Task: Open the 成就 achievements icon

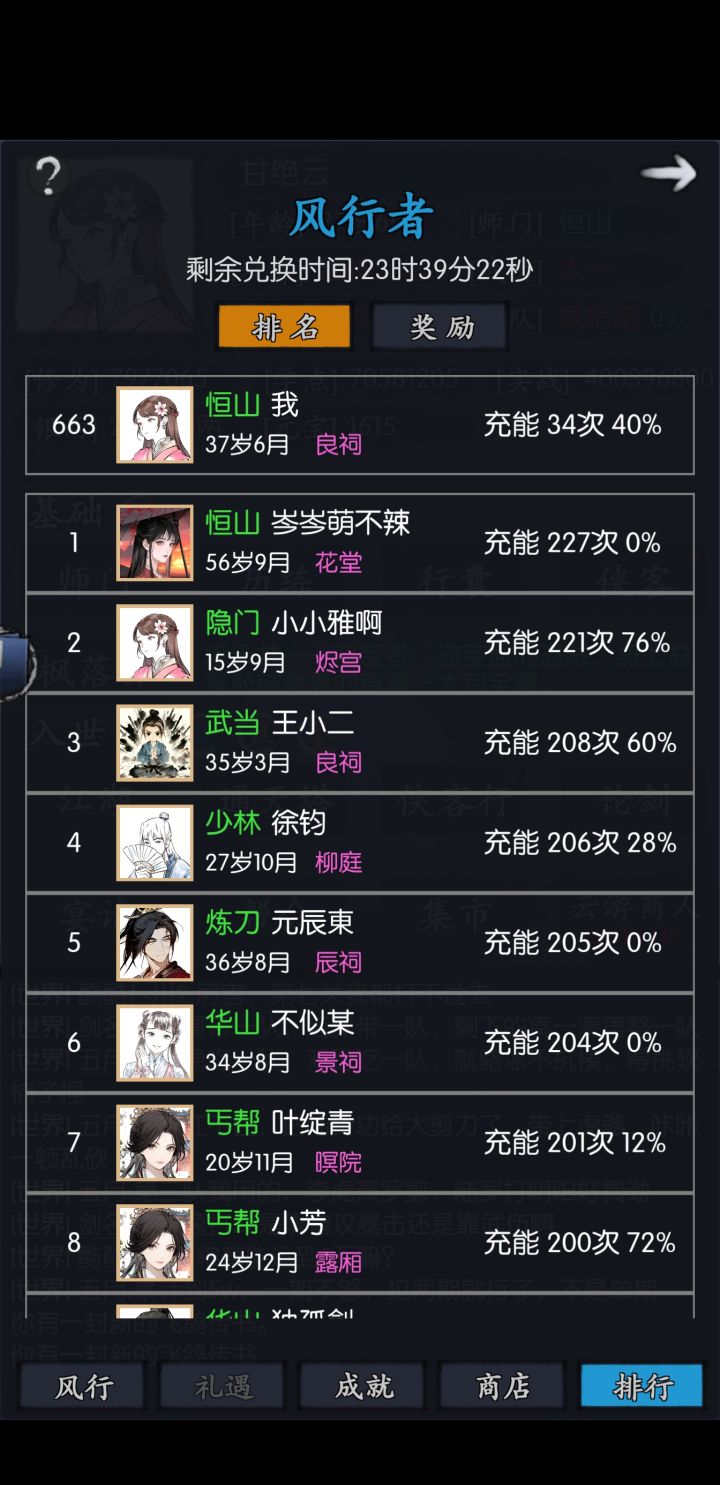Action: pyautogui.click(x=361, y=1387)
